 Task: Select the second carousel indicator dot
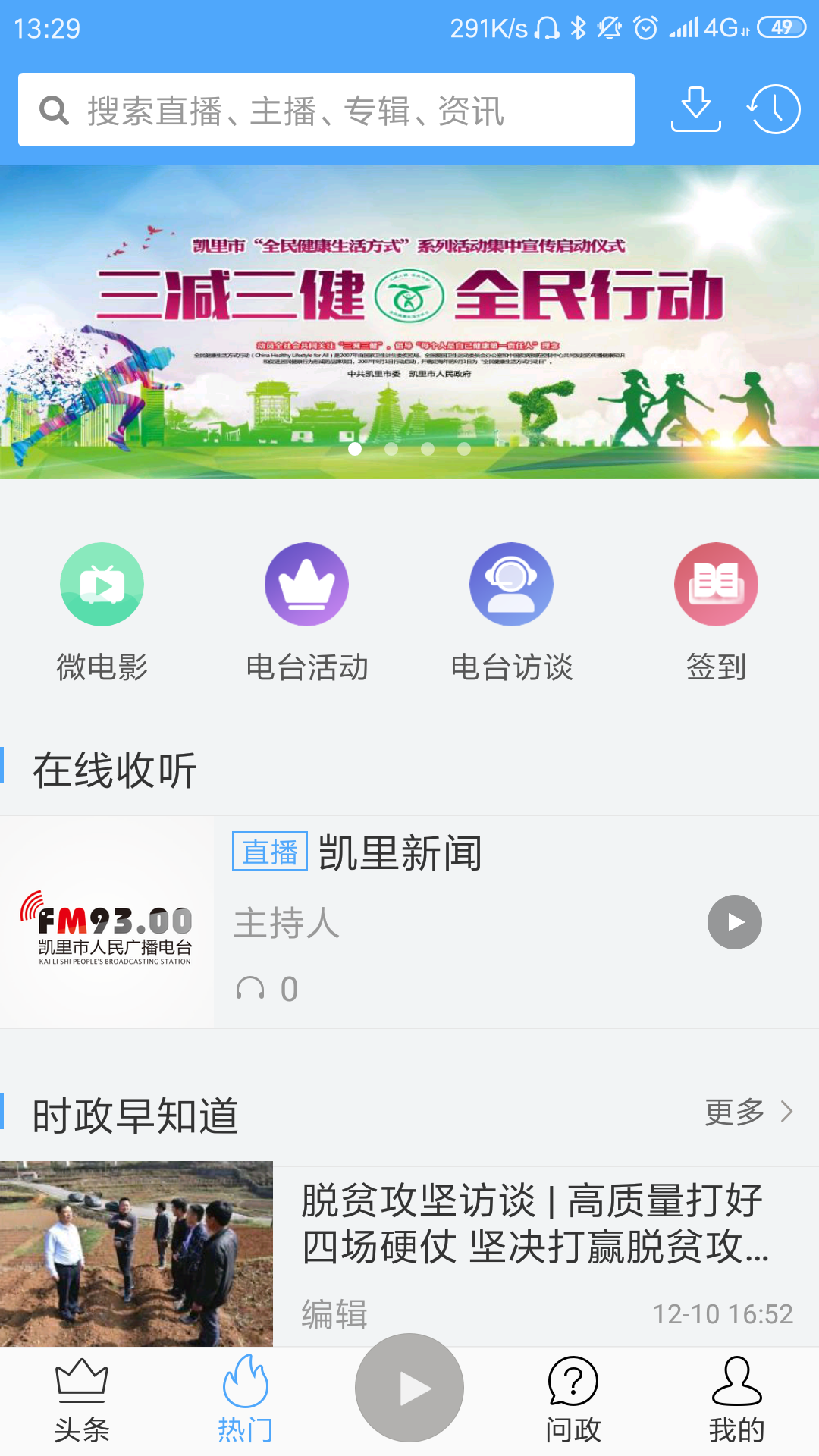point(391,450)
